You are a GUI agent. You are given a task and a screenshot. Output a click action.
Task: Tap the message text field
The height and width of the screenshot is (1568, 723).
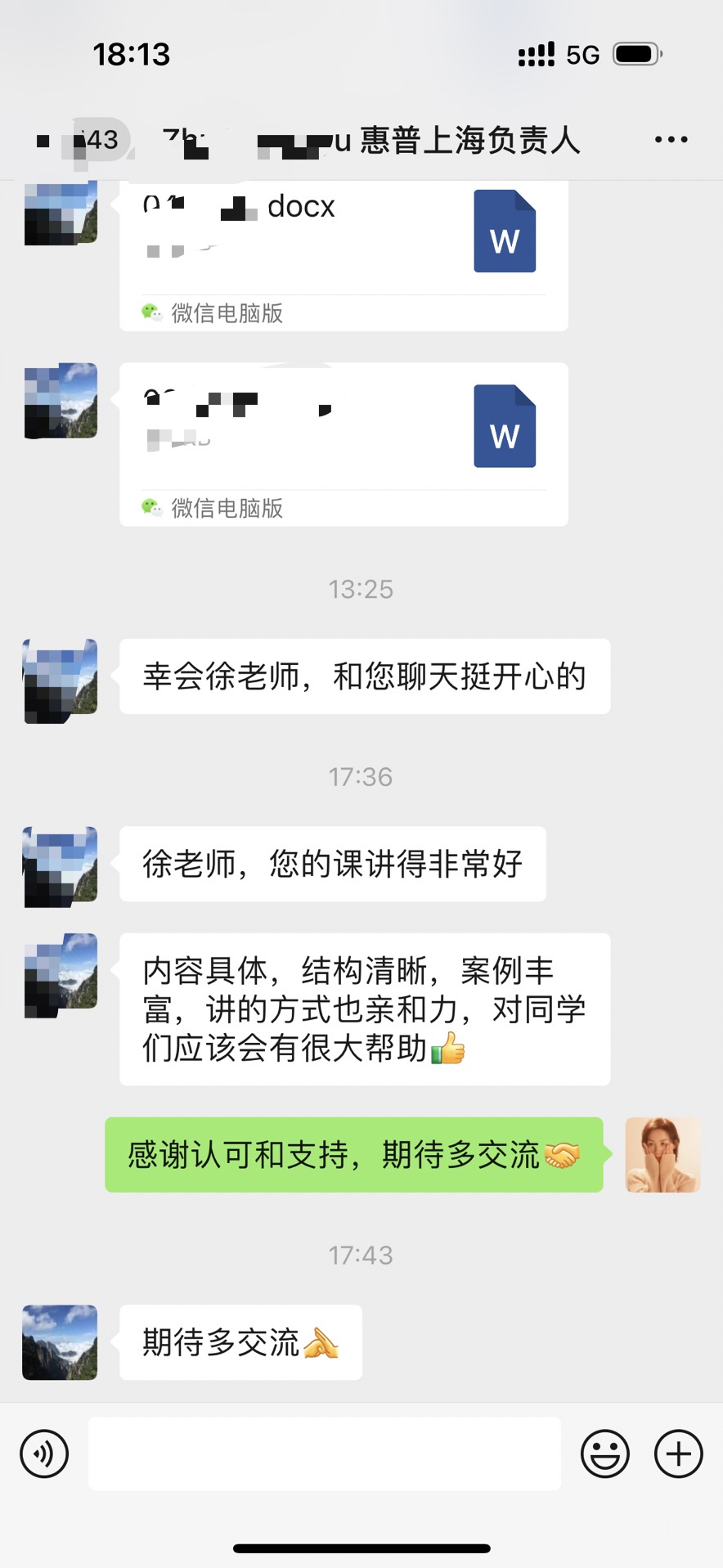[x=324, y=1453]
